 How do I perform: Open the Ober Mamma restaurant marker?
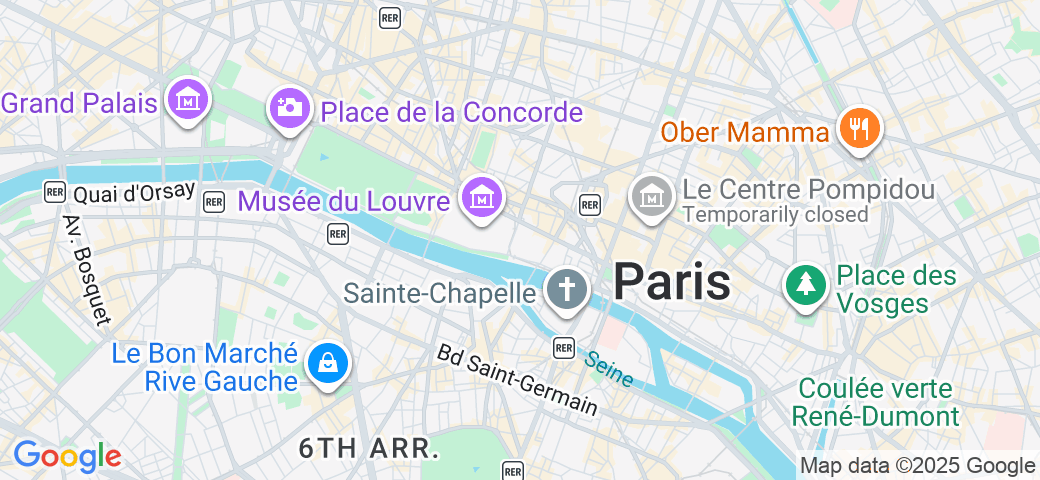coord(857,128)
